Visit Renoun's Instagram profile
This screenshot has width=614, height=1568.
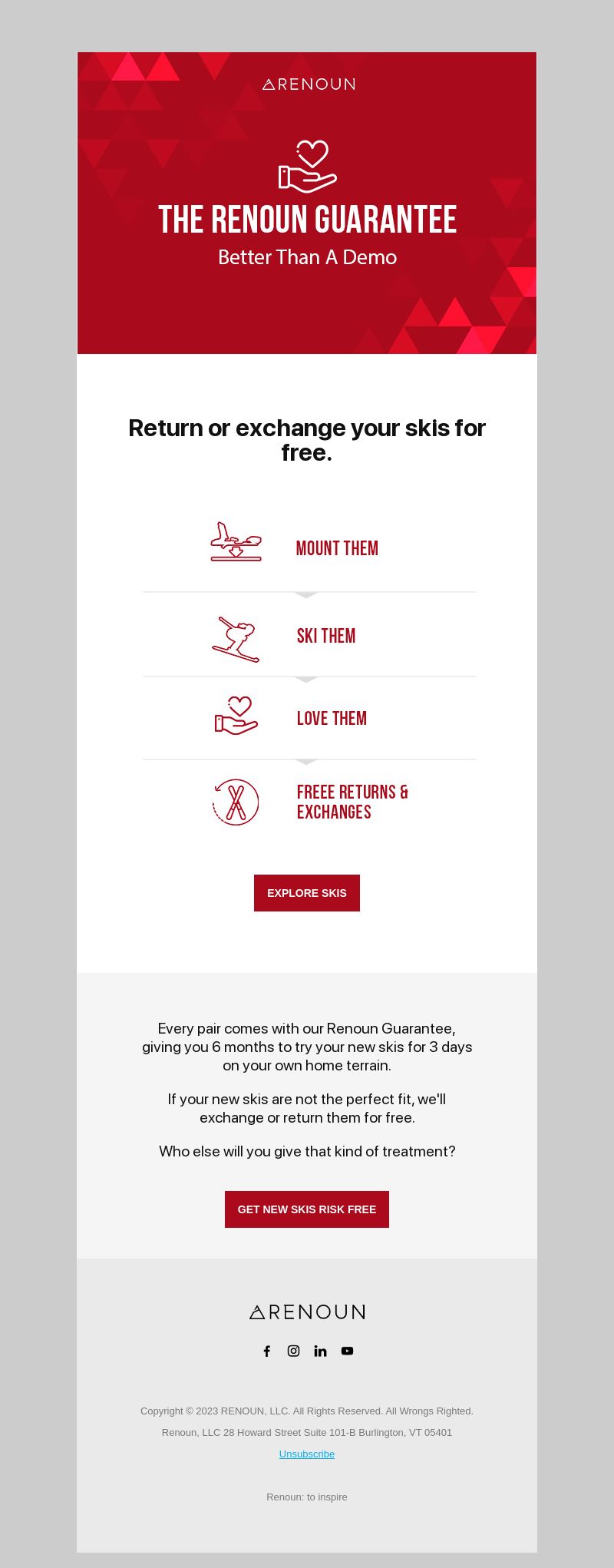[x=293, y=1351]
